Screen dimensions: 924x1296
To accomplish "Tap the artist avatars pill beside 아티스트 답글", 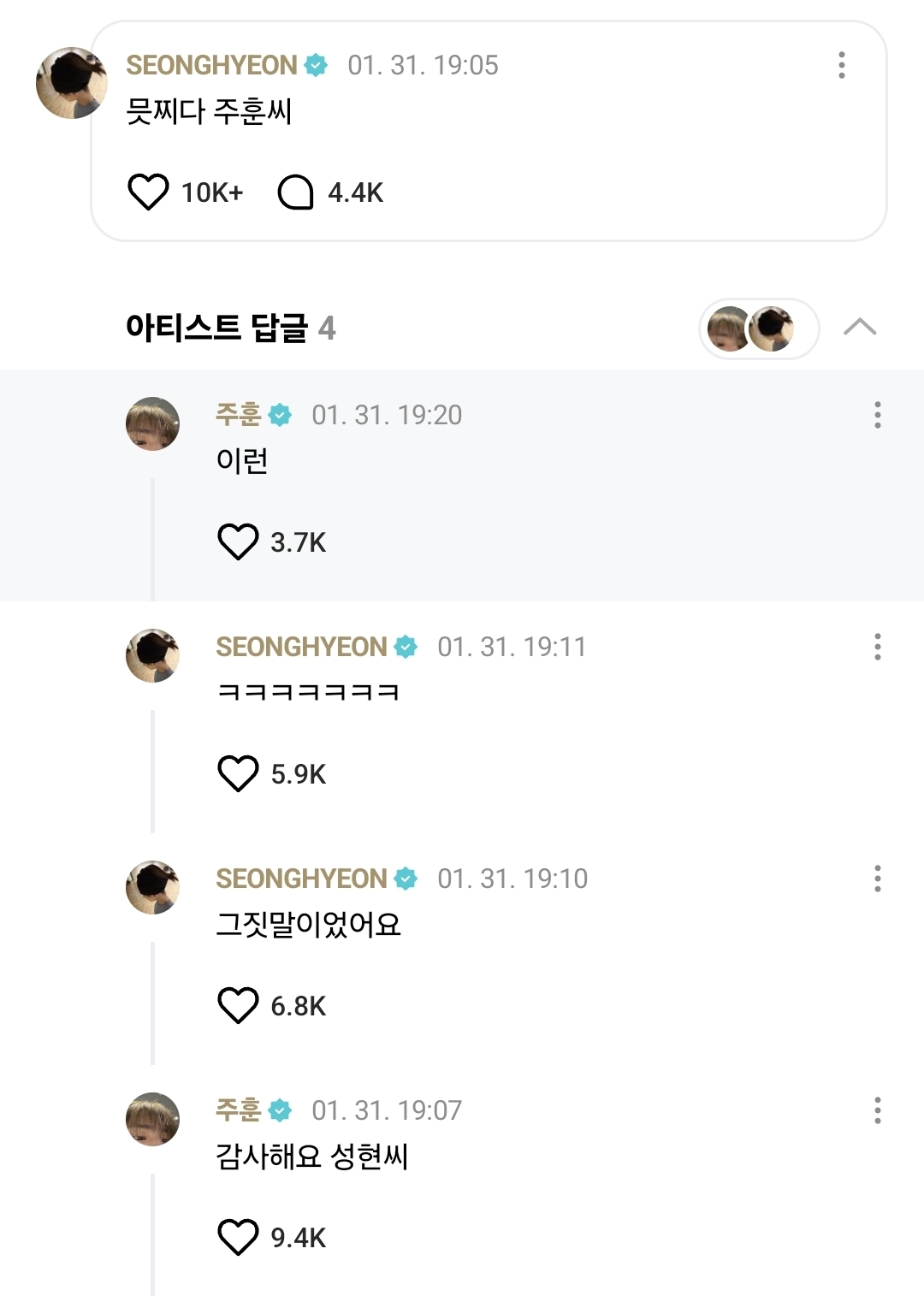I will click(x=759, y=328).
